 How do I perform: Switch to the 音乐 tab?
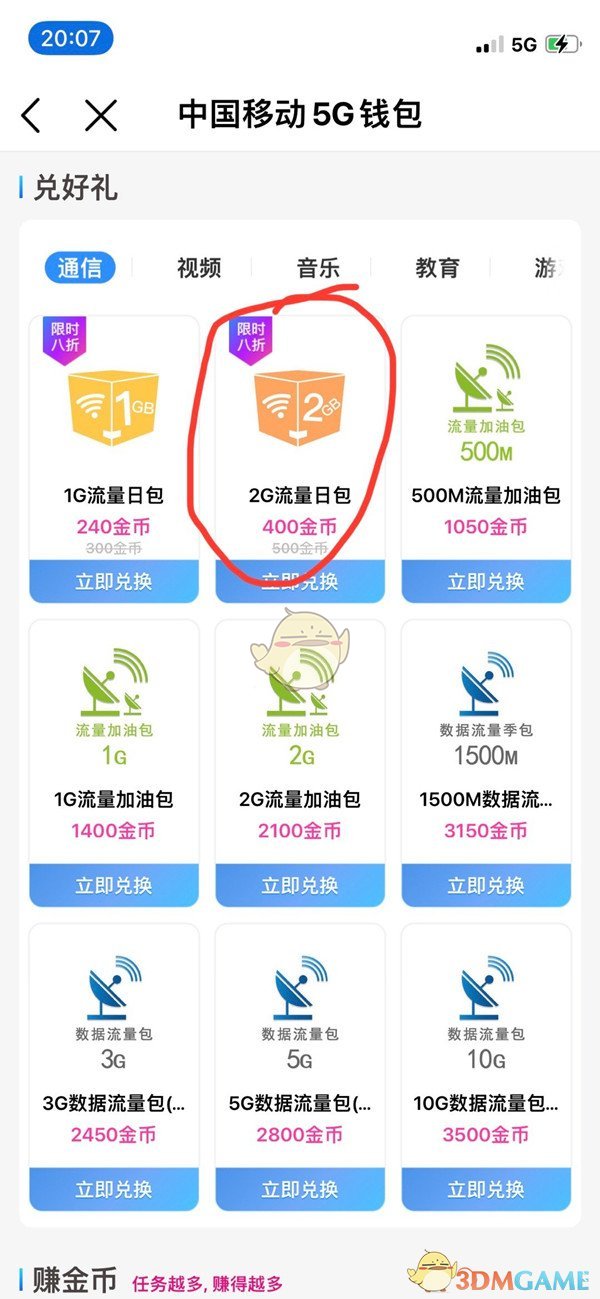318,268
